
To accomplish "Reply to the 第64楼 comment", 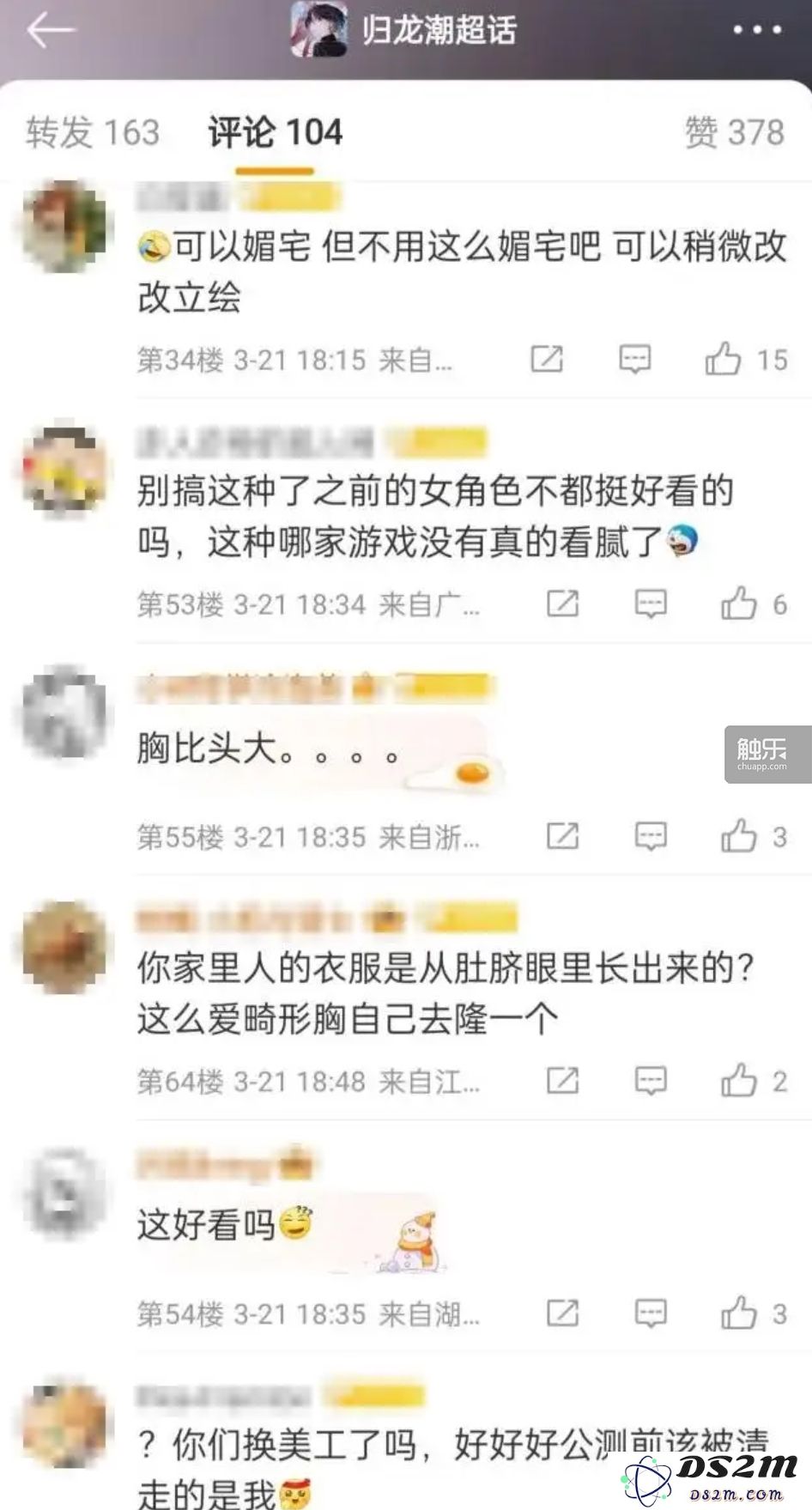I will tap(651, 1081).
